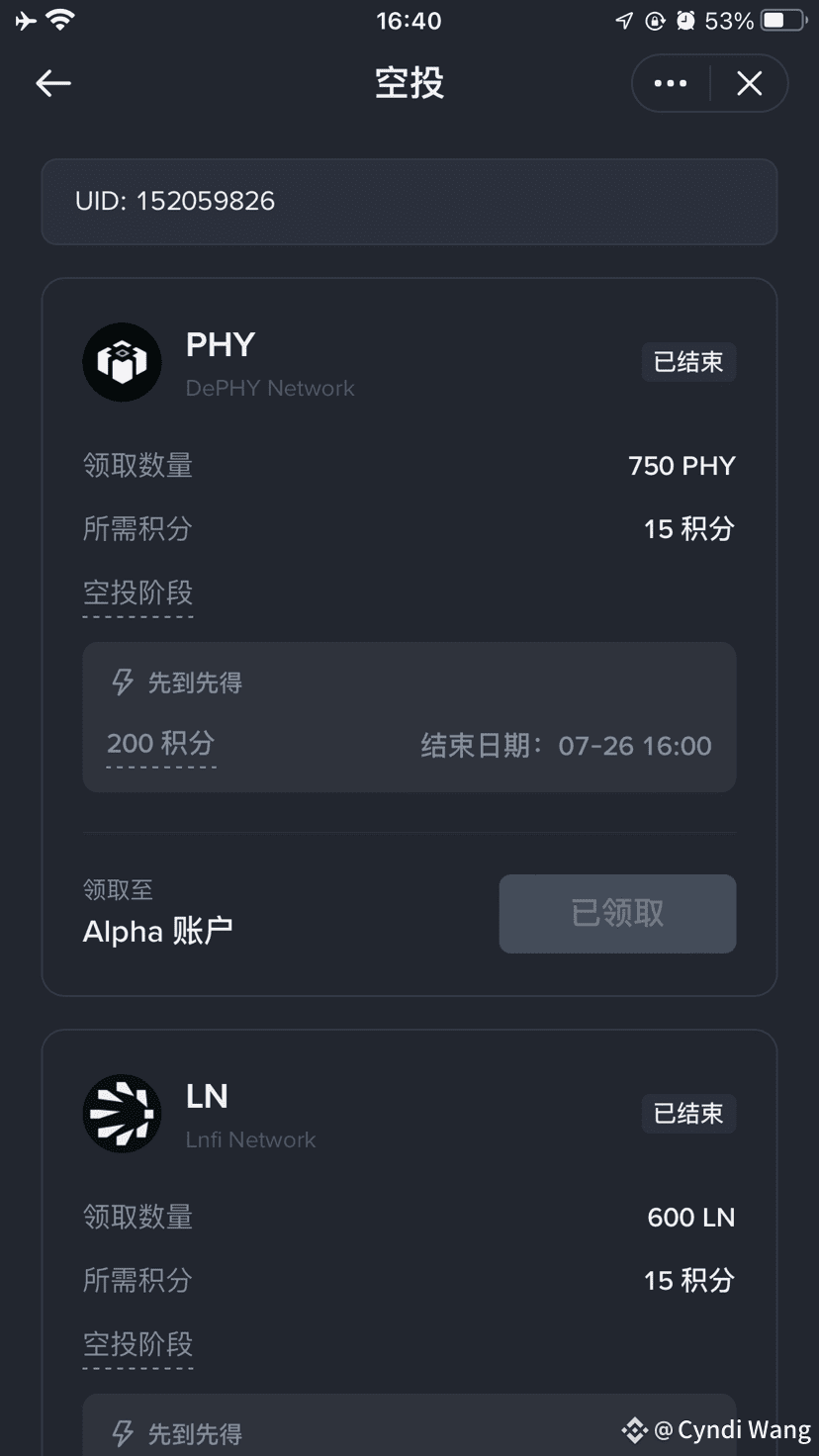The width and height of the screenshot is (819, 1456).
Task: Click the Lnfi Network logo icon
Action: 122,1114
